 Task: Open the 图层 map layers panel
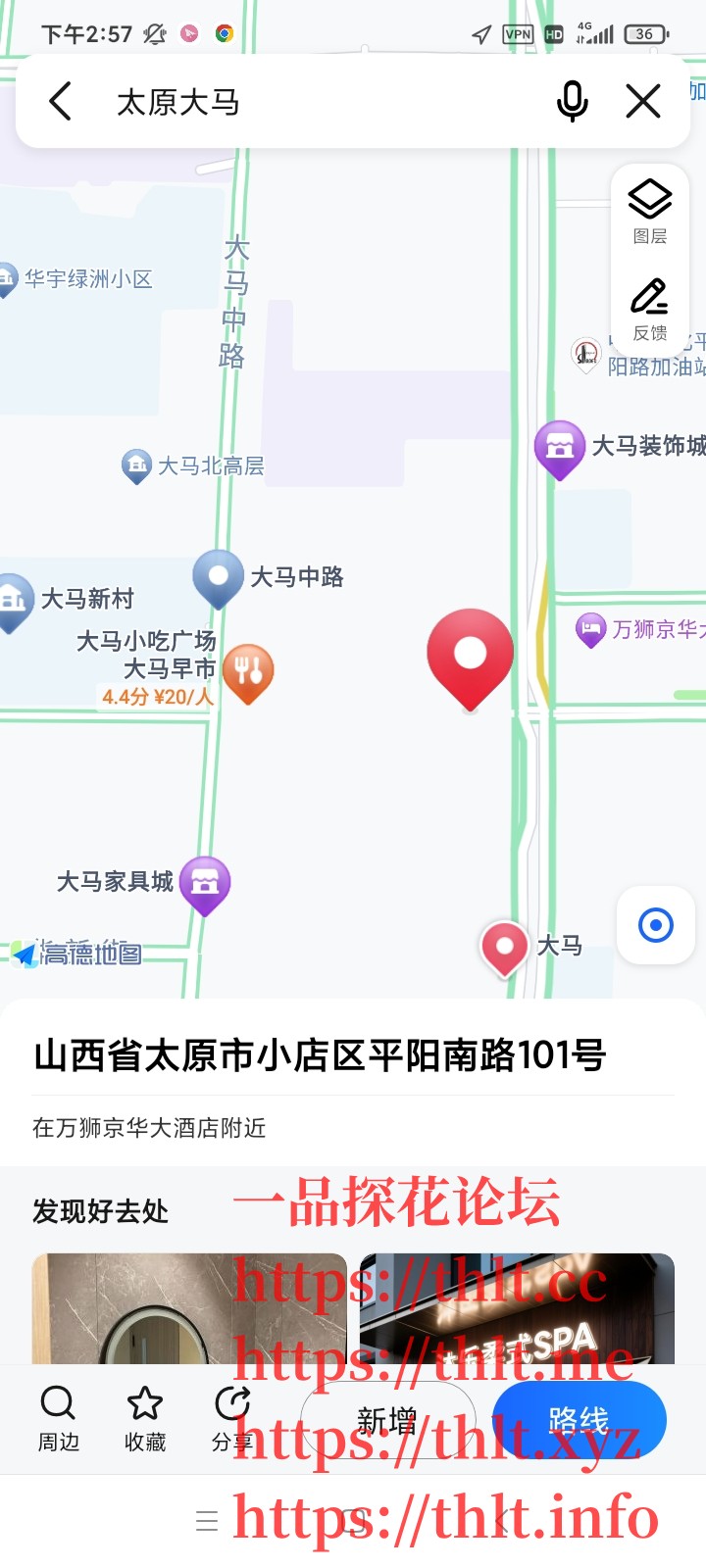649,211
